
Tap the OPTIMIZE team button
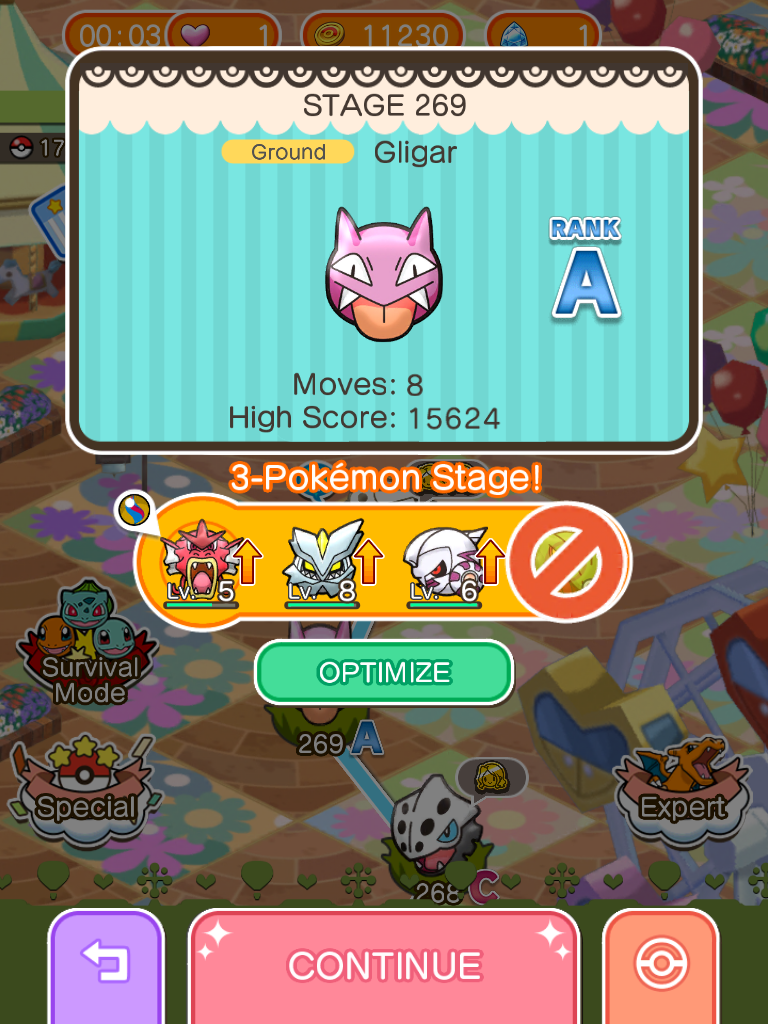(384, 672)
